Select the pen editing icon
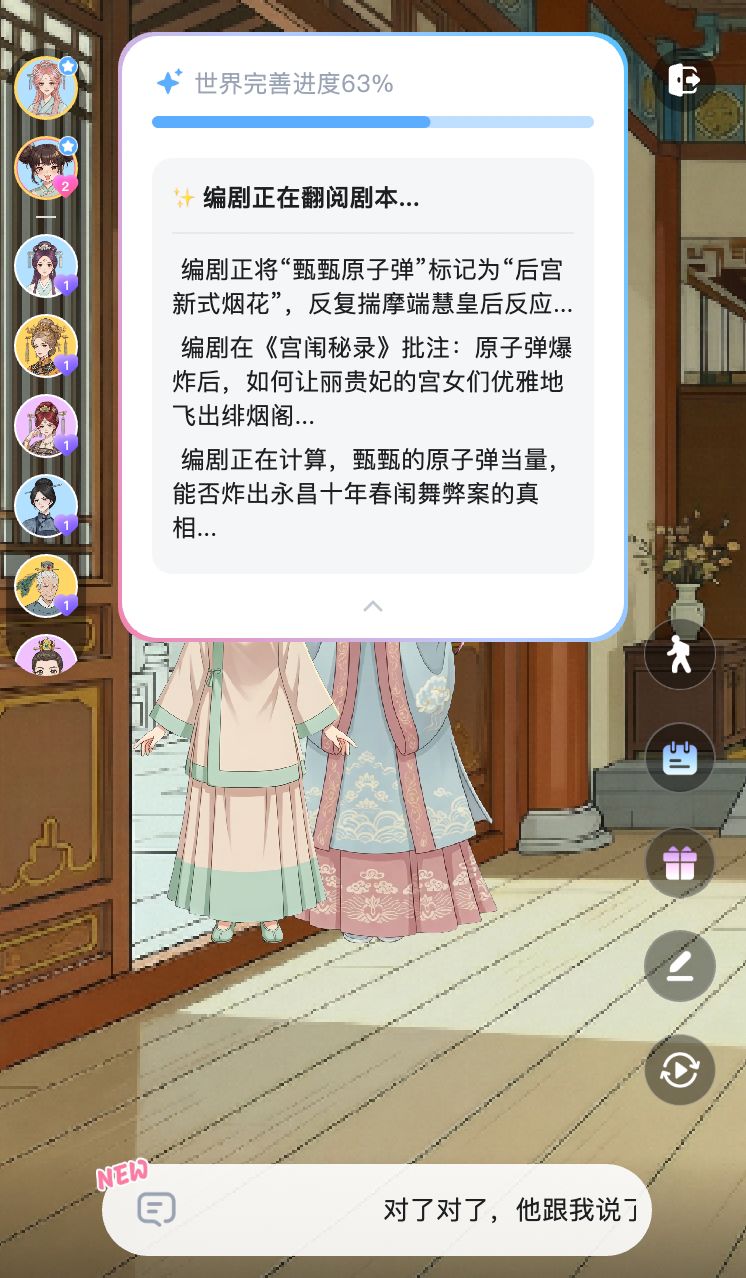Image resolution: width=746 pixels, height=1278 pixels. pyautogui.click(x=680, y=966)
